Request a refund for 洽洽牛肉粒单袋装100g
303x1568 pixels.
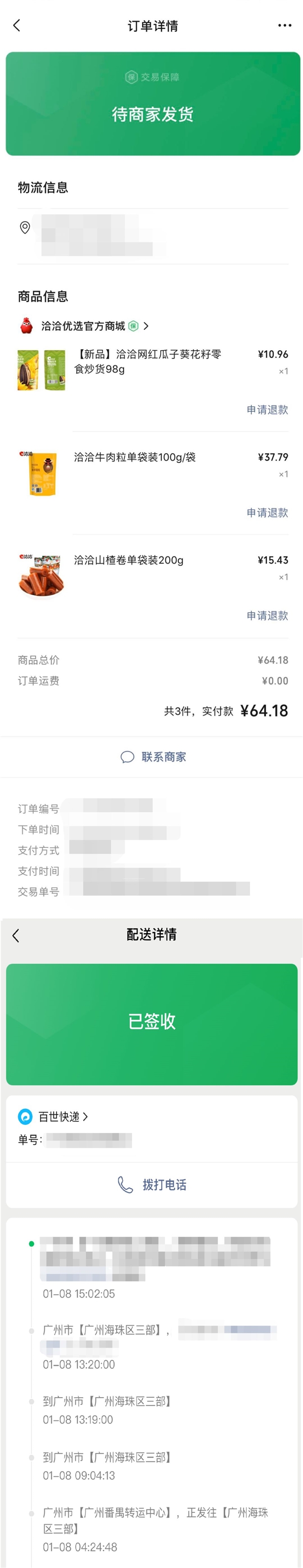(x=267, y=512)
